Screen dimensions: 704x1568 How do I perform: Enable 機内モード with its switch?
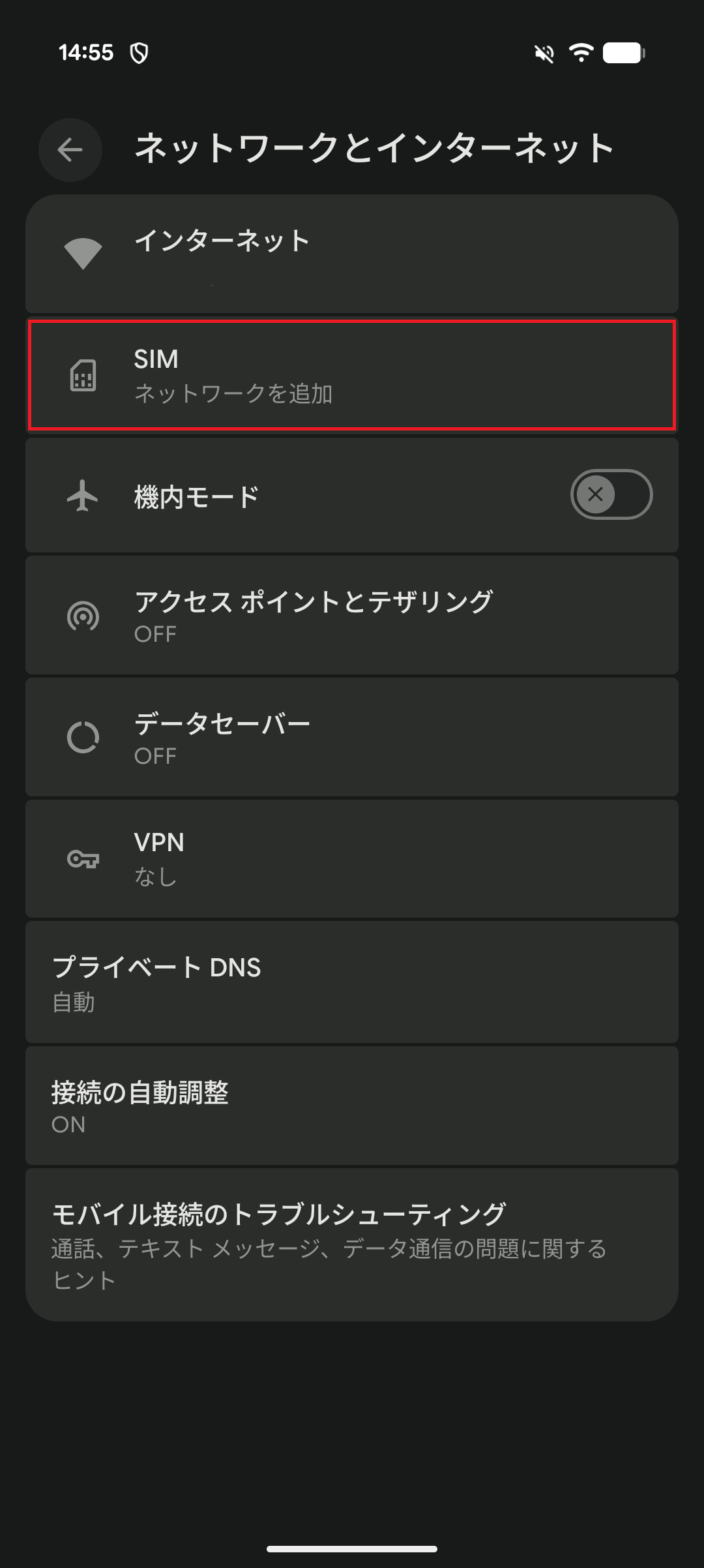[x=610, y=495]
